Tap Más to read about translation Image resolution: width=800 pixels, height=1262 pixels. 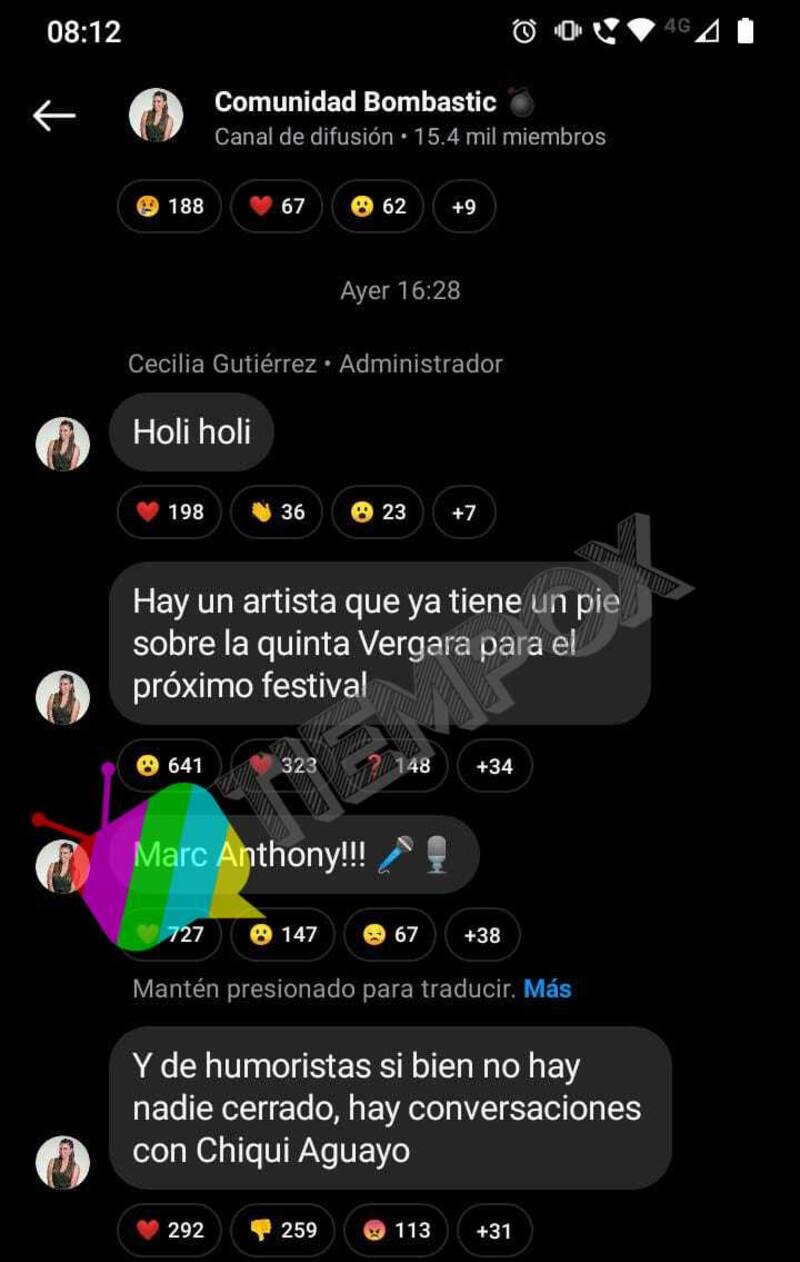pos(548,988)
